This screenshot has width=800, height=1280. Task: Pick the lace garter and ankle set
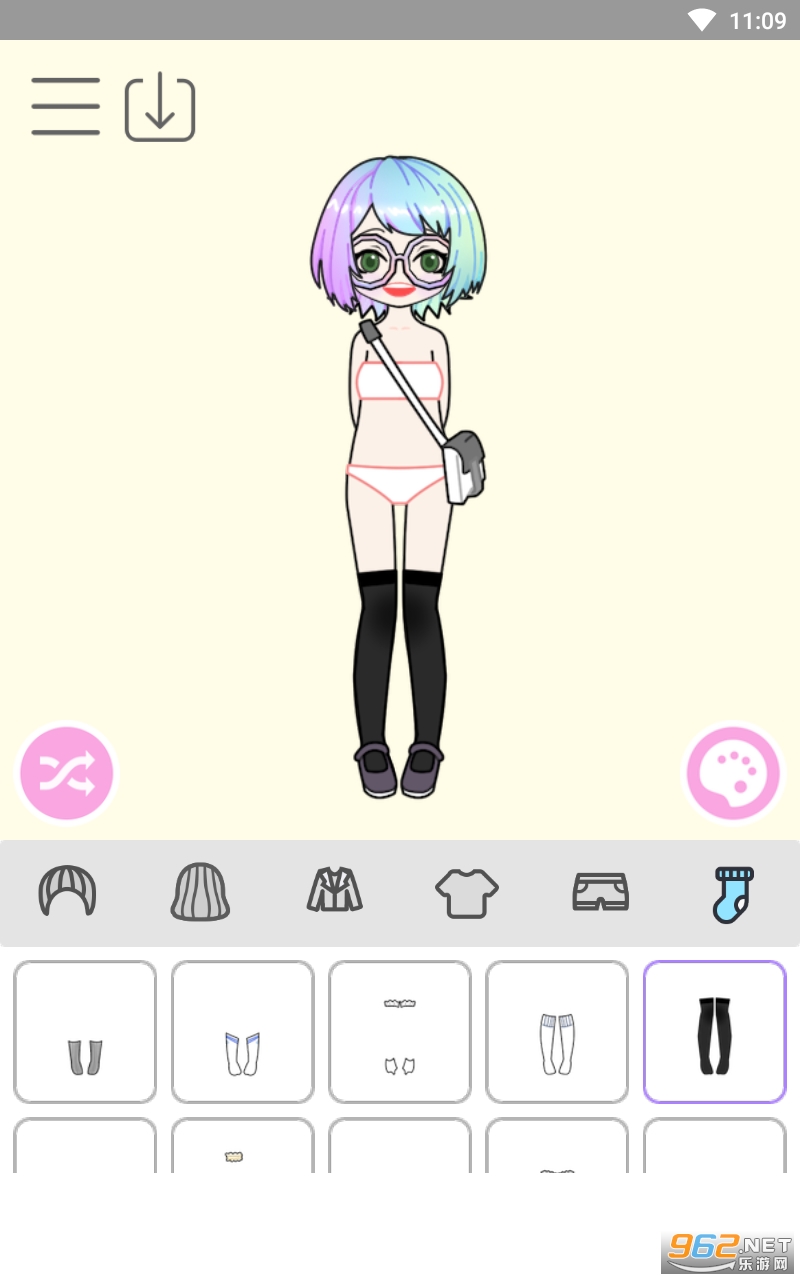[400, 1032]
